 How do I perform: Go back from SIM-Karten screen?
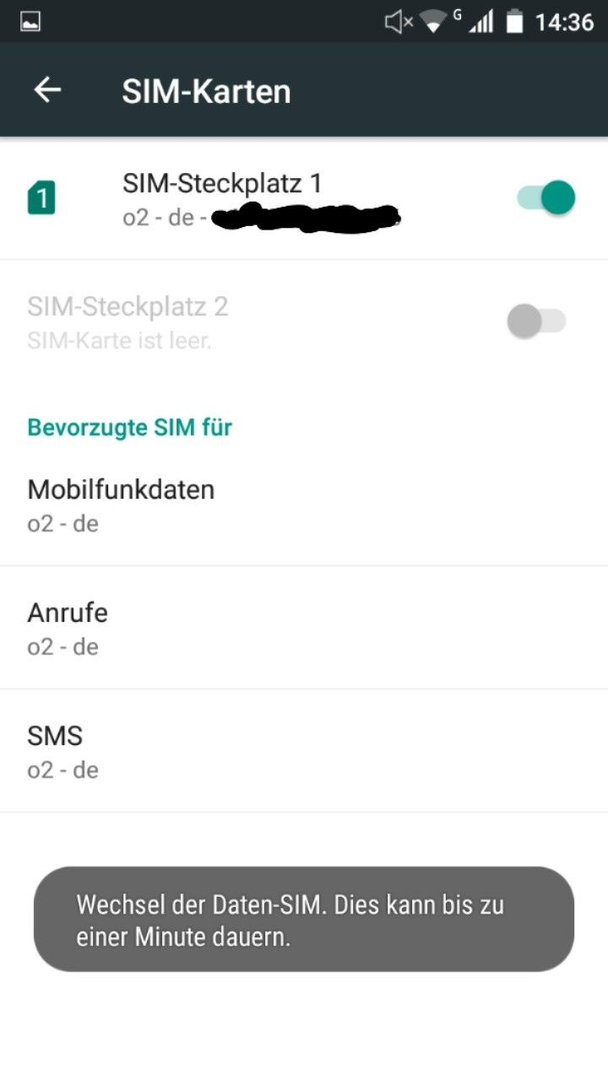click(x=48, y=90)
